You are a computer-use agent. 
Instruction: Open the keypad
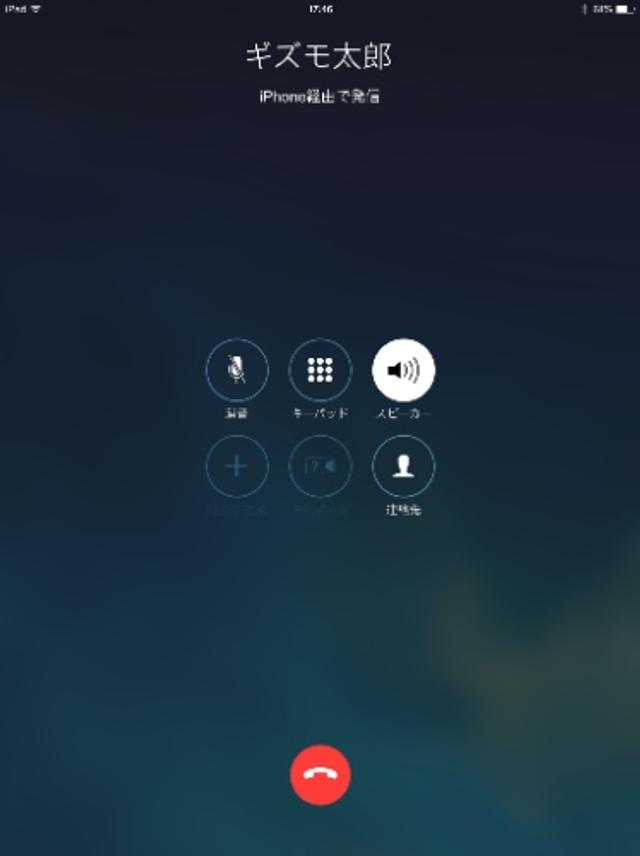click(x=320, y=371)
